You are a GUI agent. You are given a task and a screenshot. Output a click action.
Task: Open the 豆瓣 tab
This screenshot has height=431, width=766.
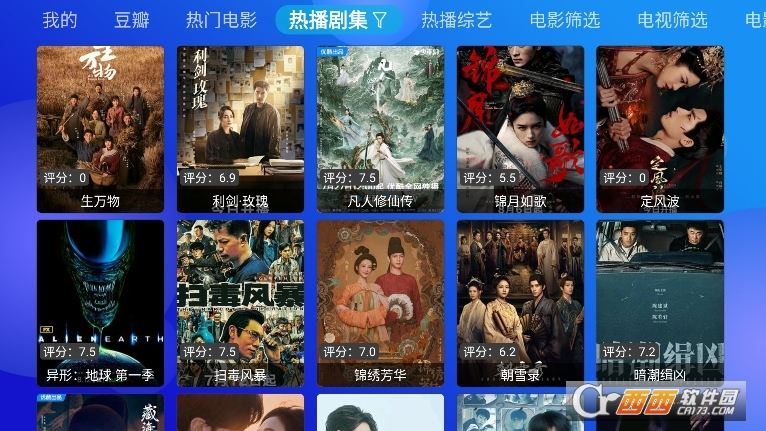[131, 20]
